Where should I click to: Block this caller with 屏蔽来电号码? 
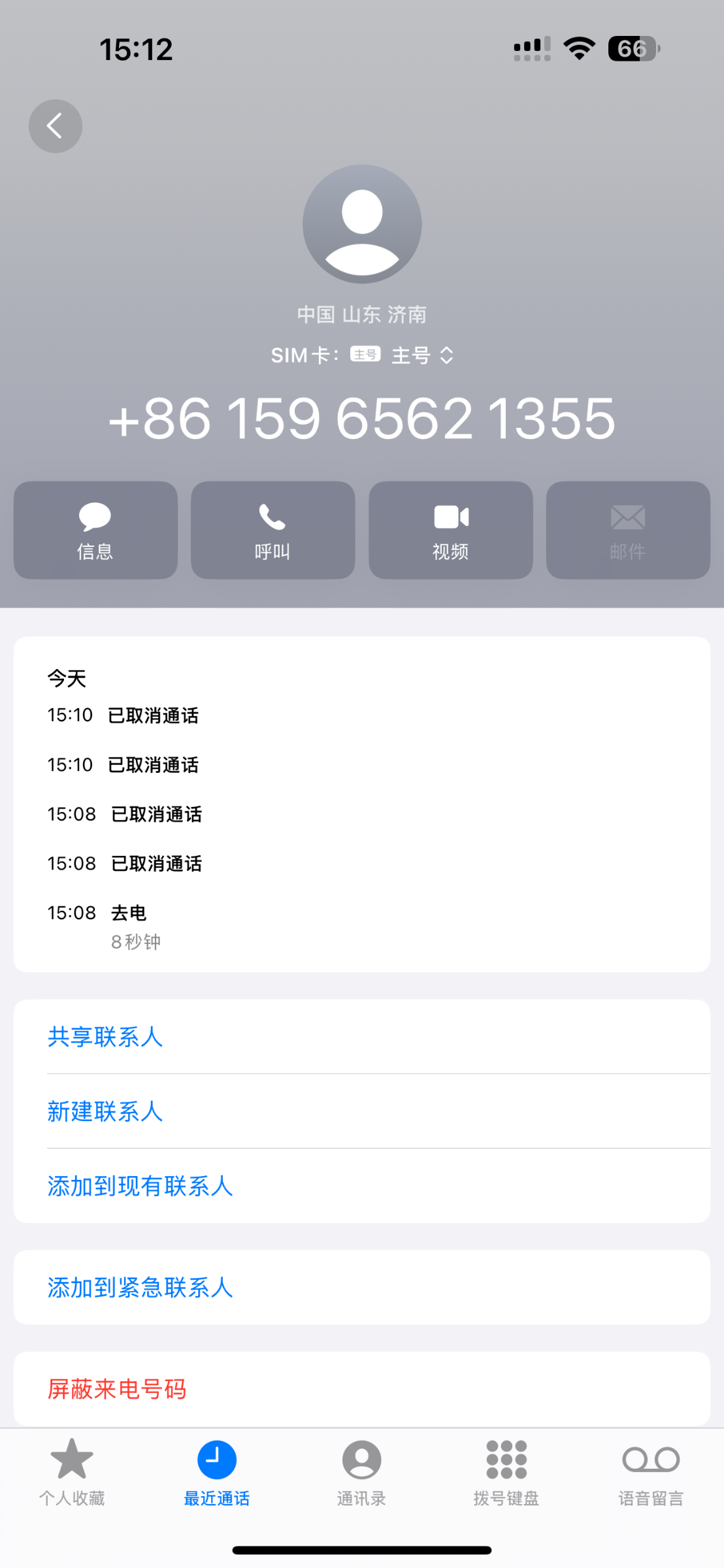point(117,1389)
